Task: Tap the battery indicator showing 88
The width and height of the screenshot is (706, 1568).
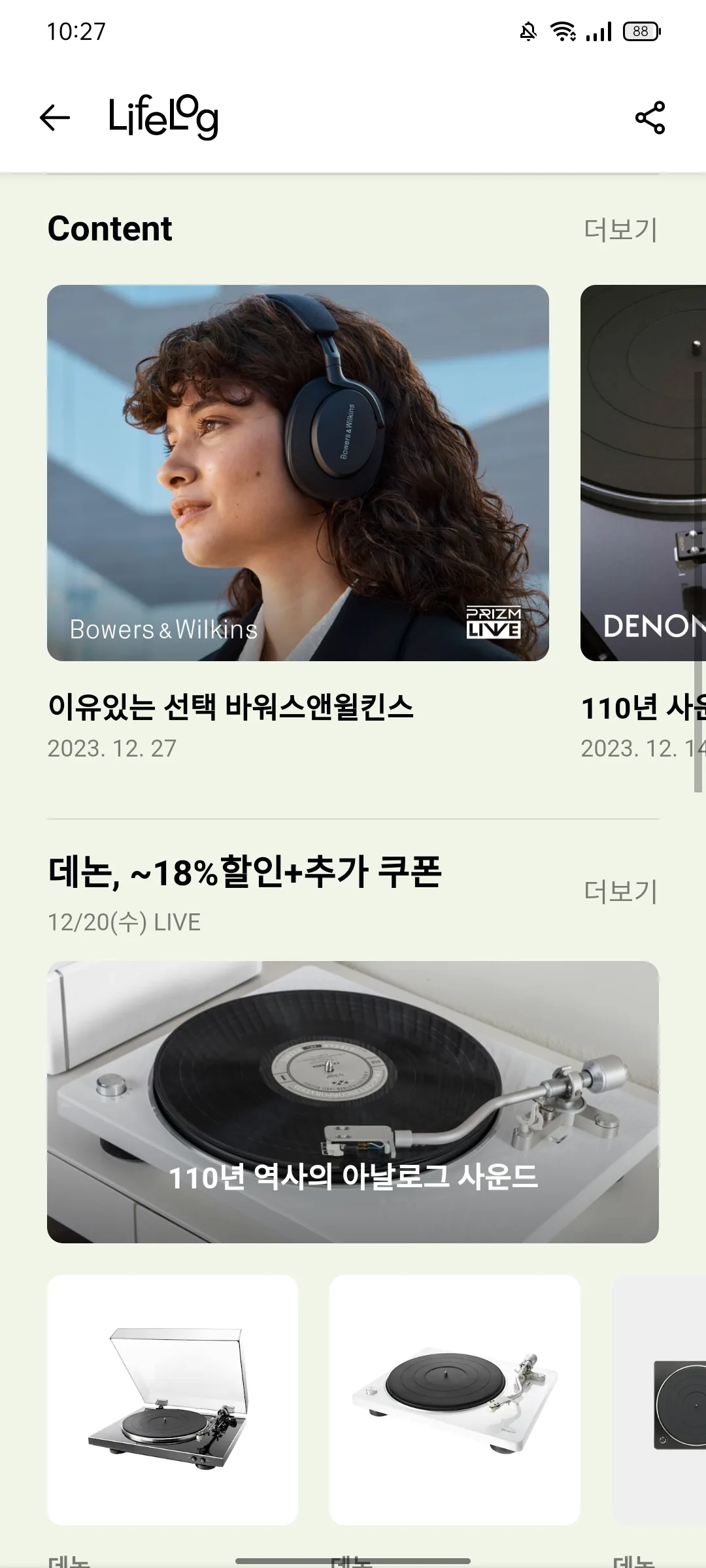Action: [640, 31]
